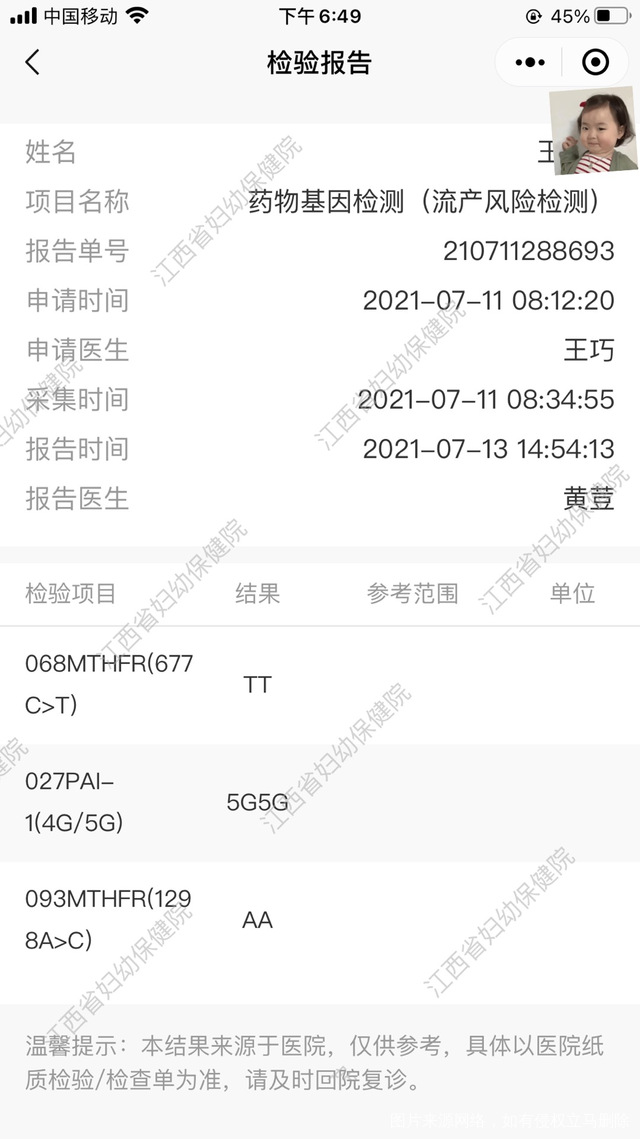Screen dimensions: 640x1139
Task: Close the mini program with the circle button
Action: 596,62
